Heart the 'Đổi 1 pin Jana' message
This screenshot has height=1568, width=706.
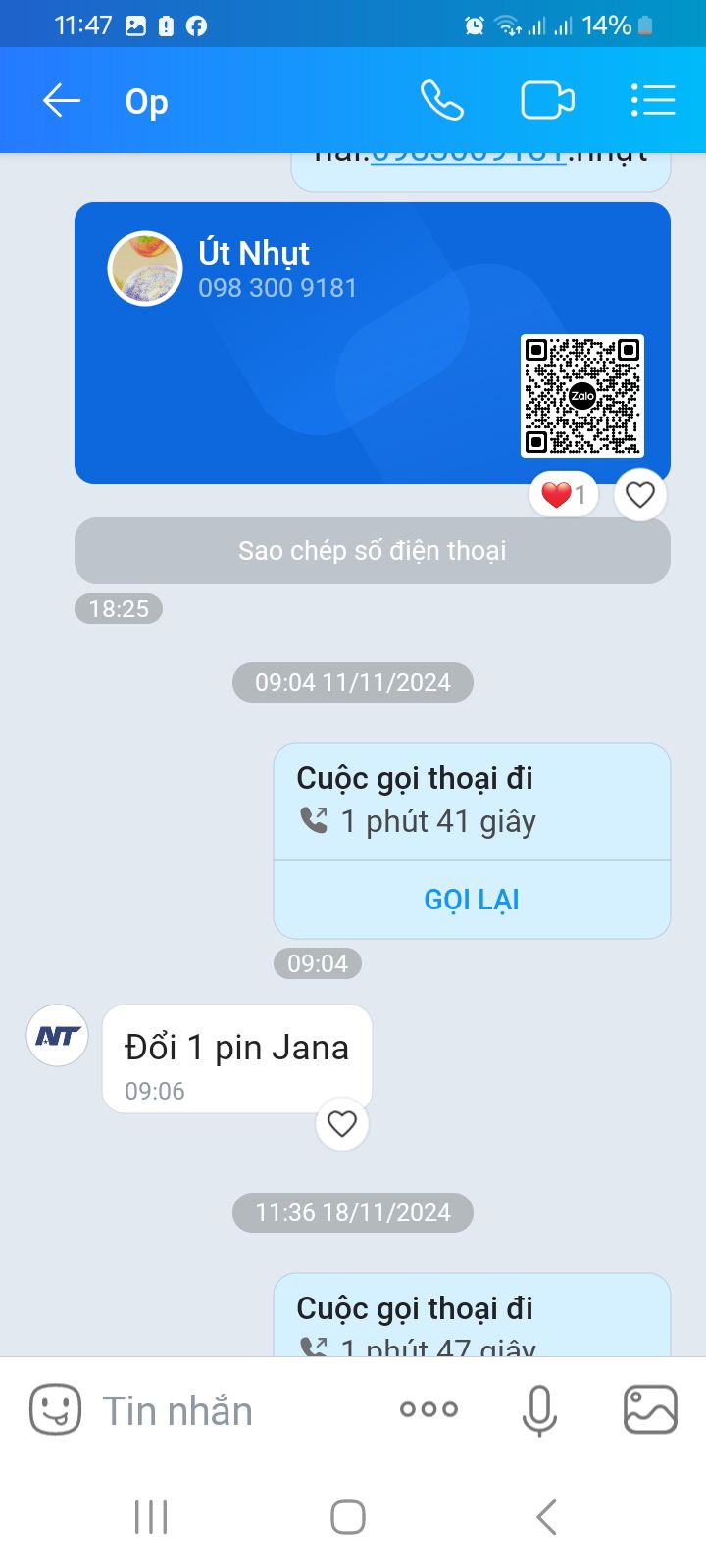click(x=341, y=1123)
